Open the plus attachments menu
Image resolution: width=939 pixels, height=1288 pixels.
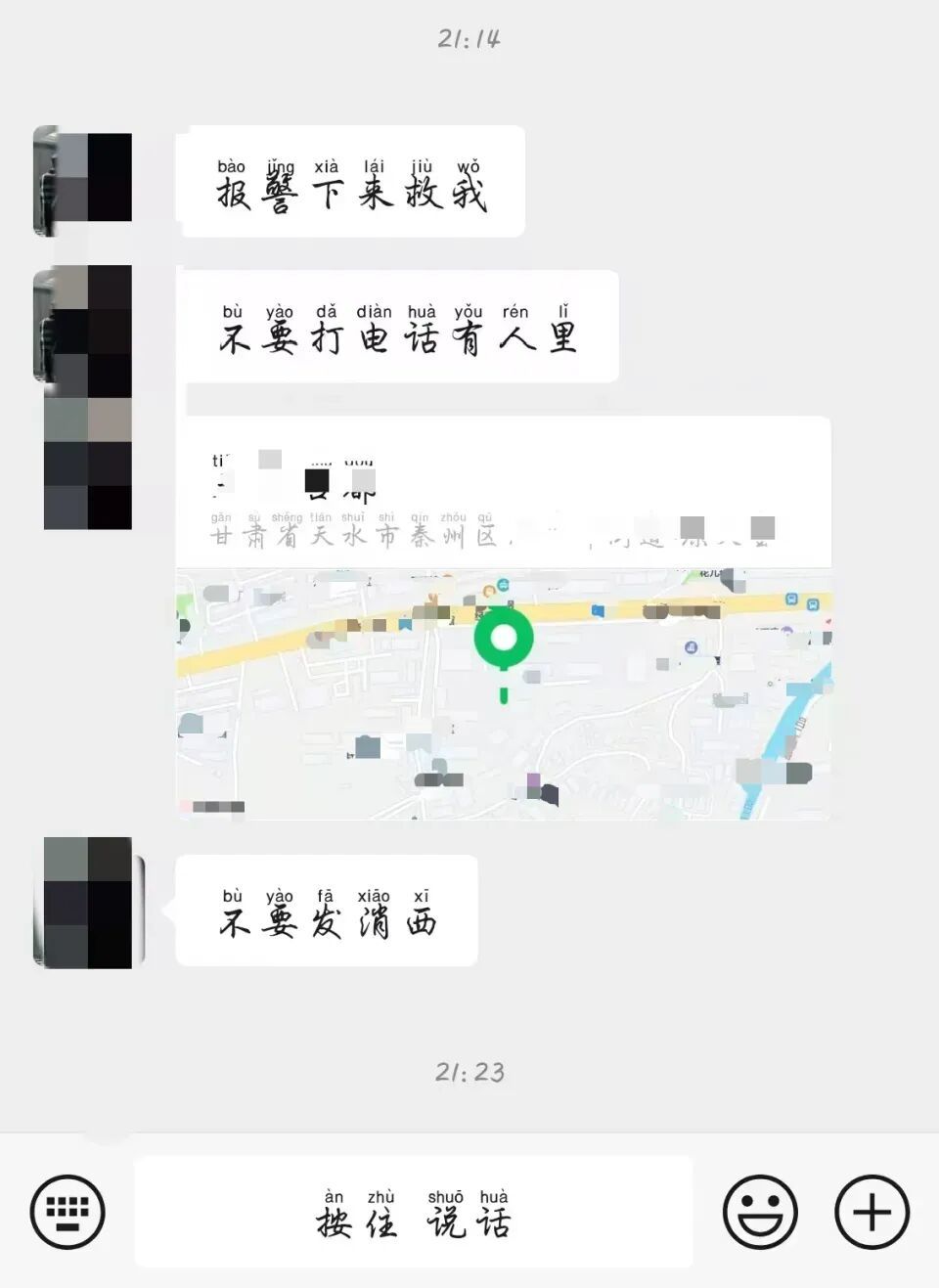pos(872,1212)
